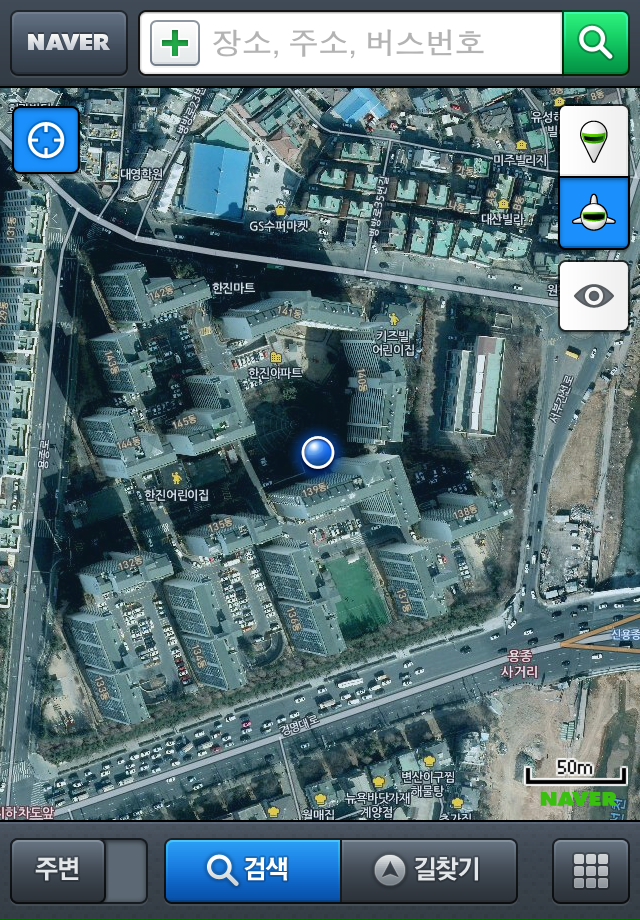Tap the blue location marker on map
The width and height of the screenshot is (640, 920).
coord(318,452)
